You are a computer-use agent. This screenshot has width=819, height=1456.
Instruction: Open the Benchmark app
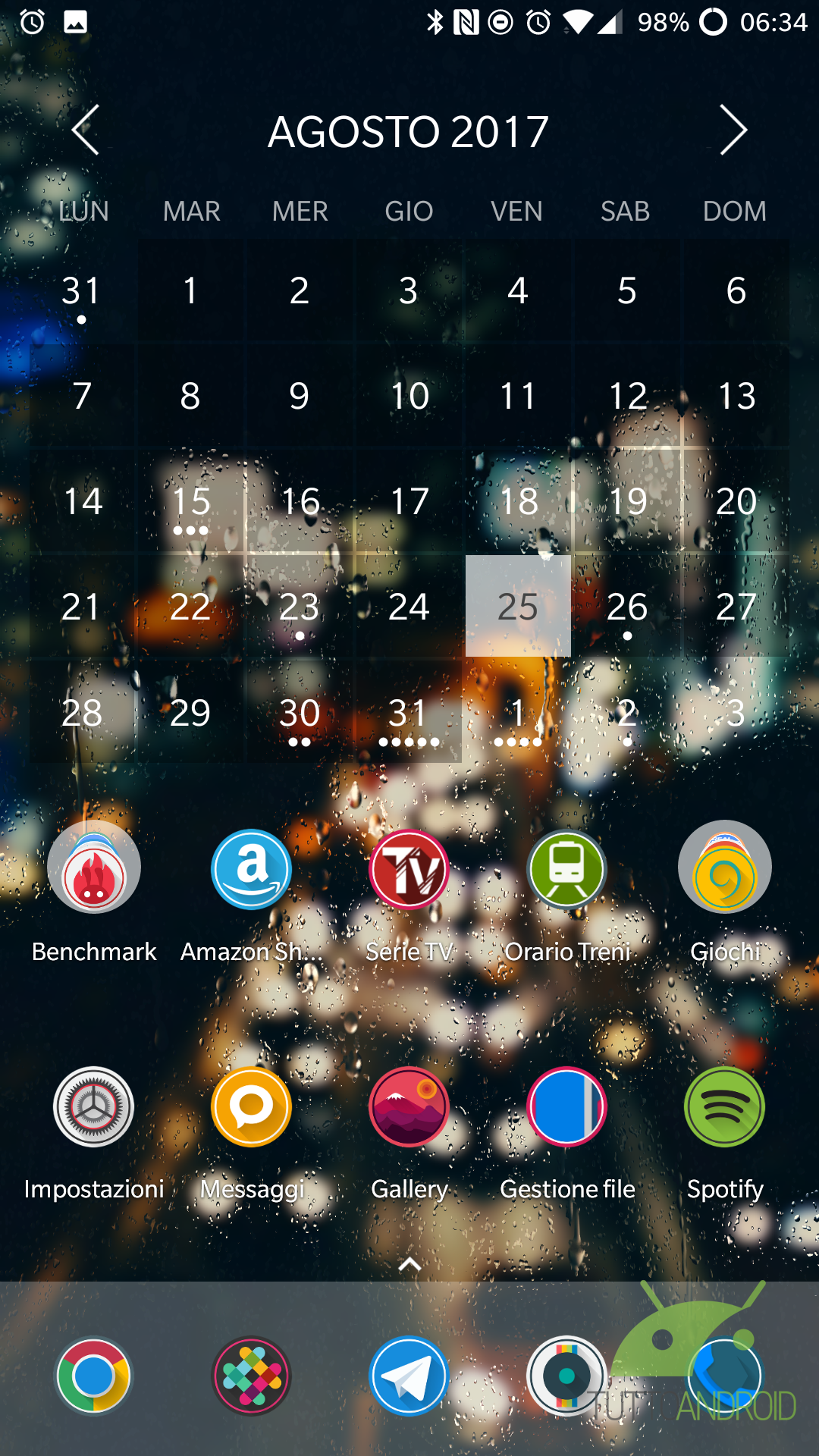click(x=94, y=867)
